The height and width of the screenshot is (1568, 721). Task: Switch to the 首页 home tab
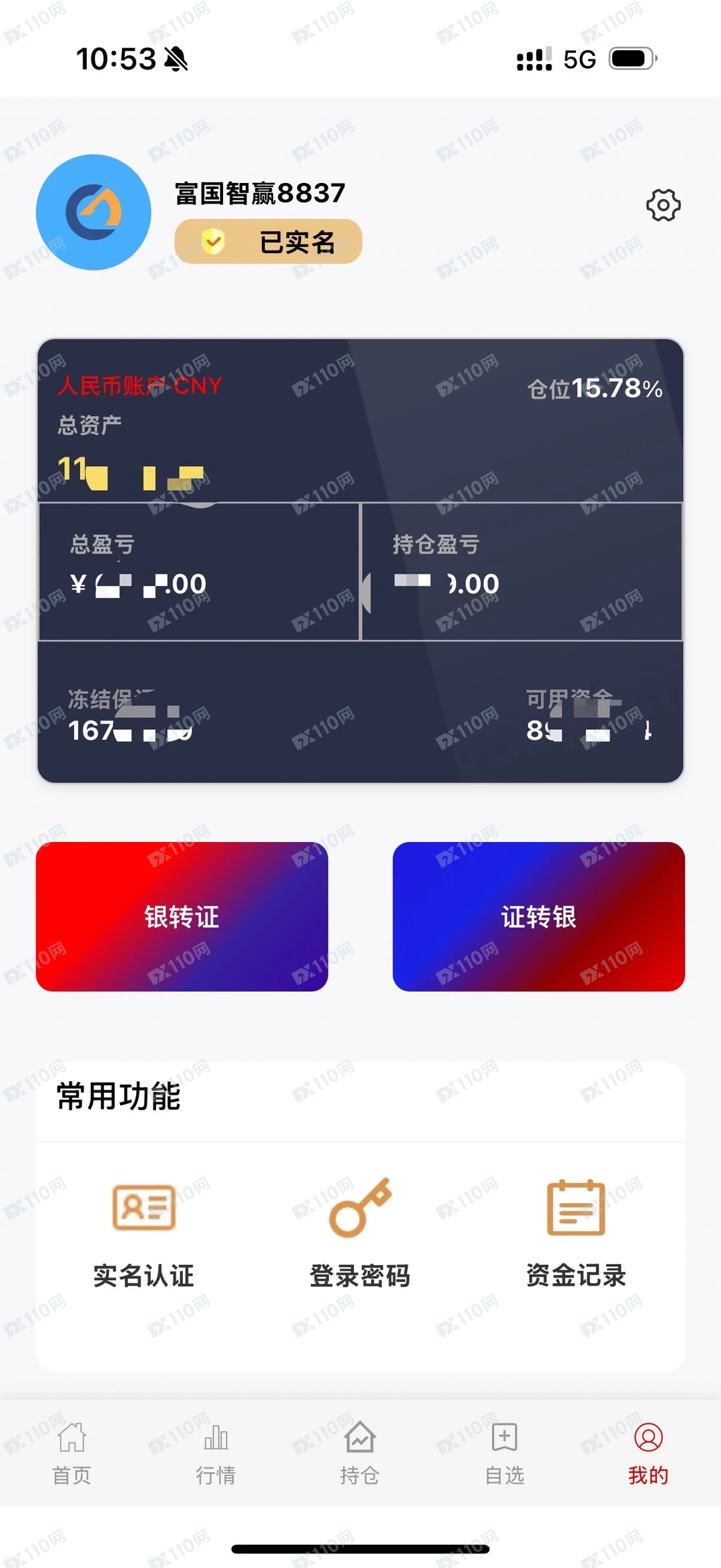71,1453
